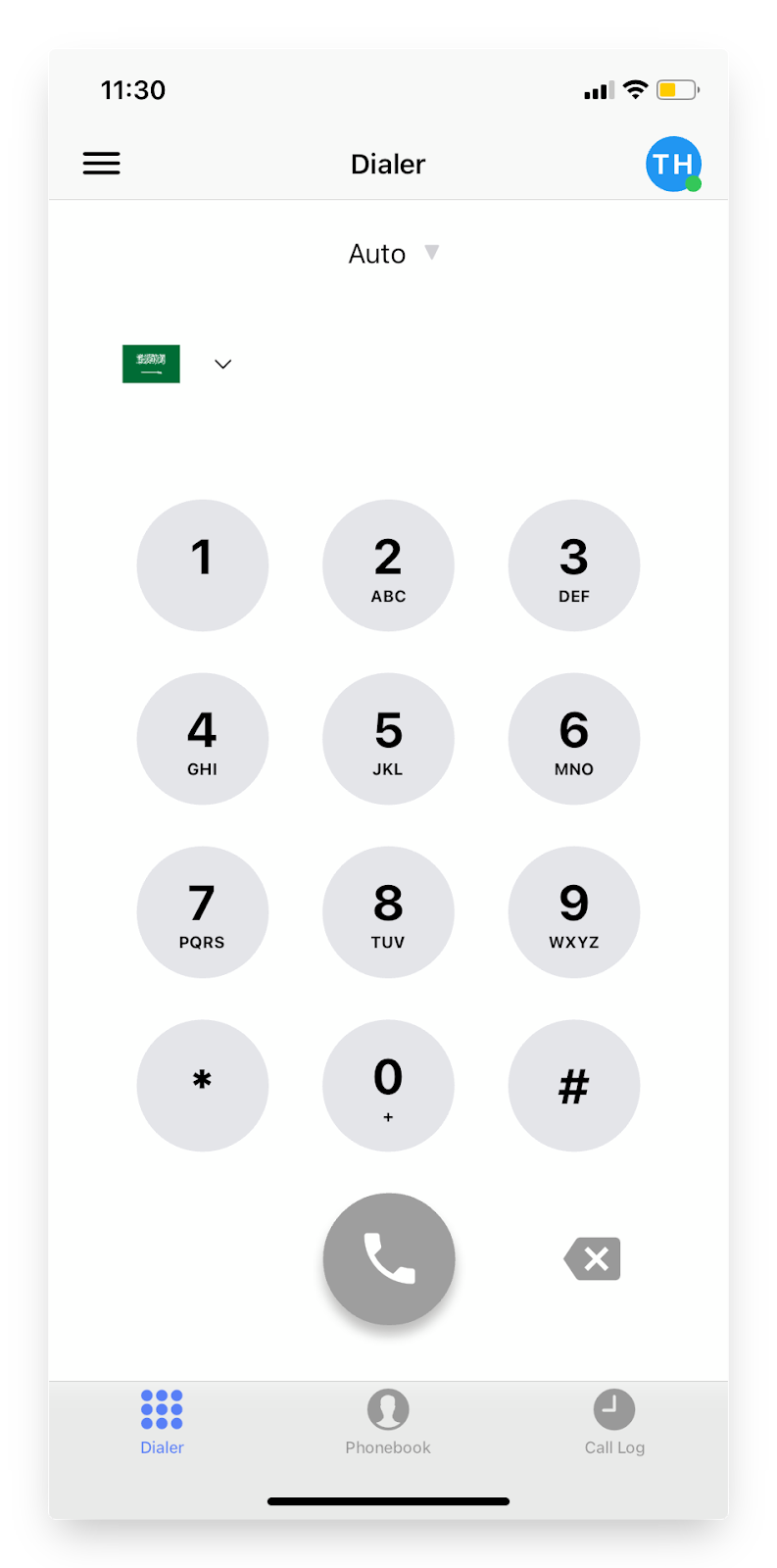Tap the 4 GHI key
777x1568 pixels.
tap(202, 739)
